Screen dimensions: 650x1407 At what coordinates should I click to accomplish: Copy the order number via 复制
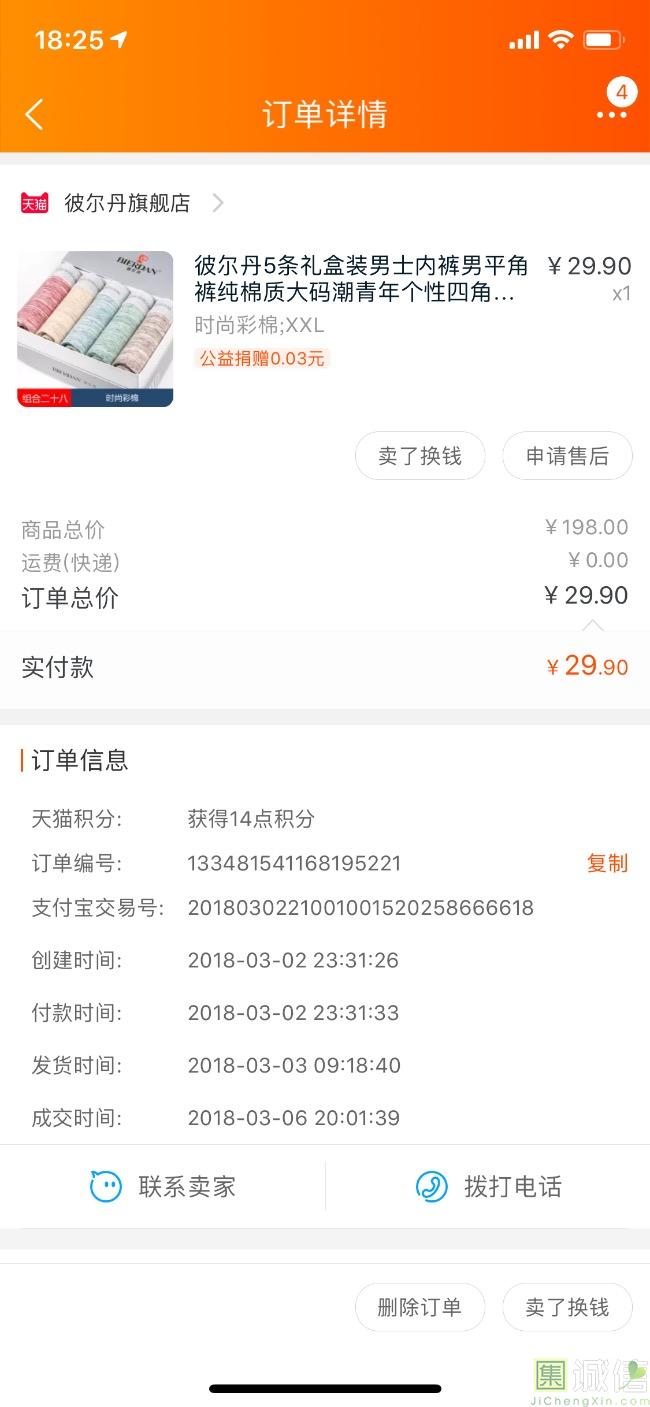pyautogui.click(x=607, y=863)
